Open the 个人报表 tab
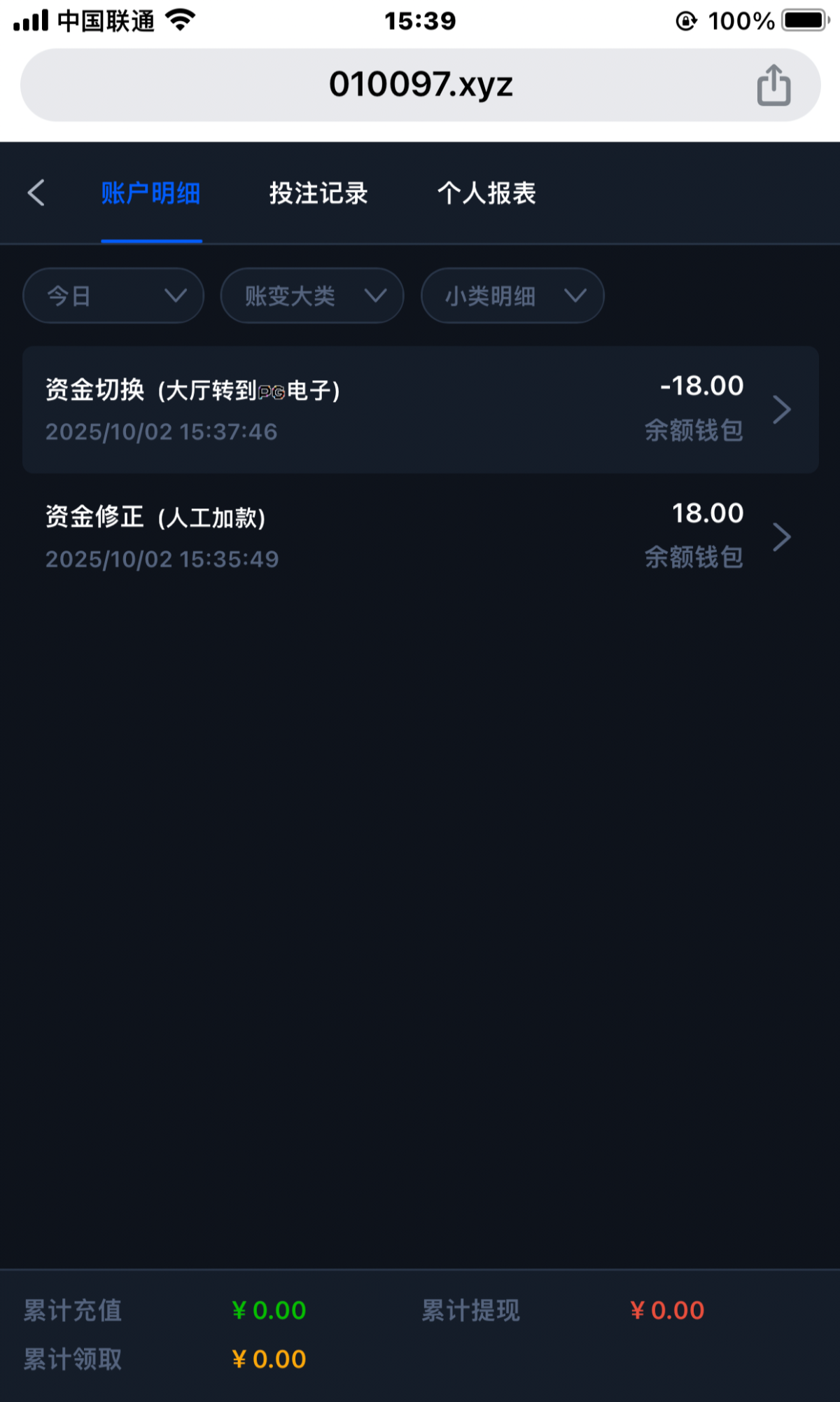840x1402 pixels. point(486,193)
